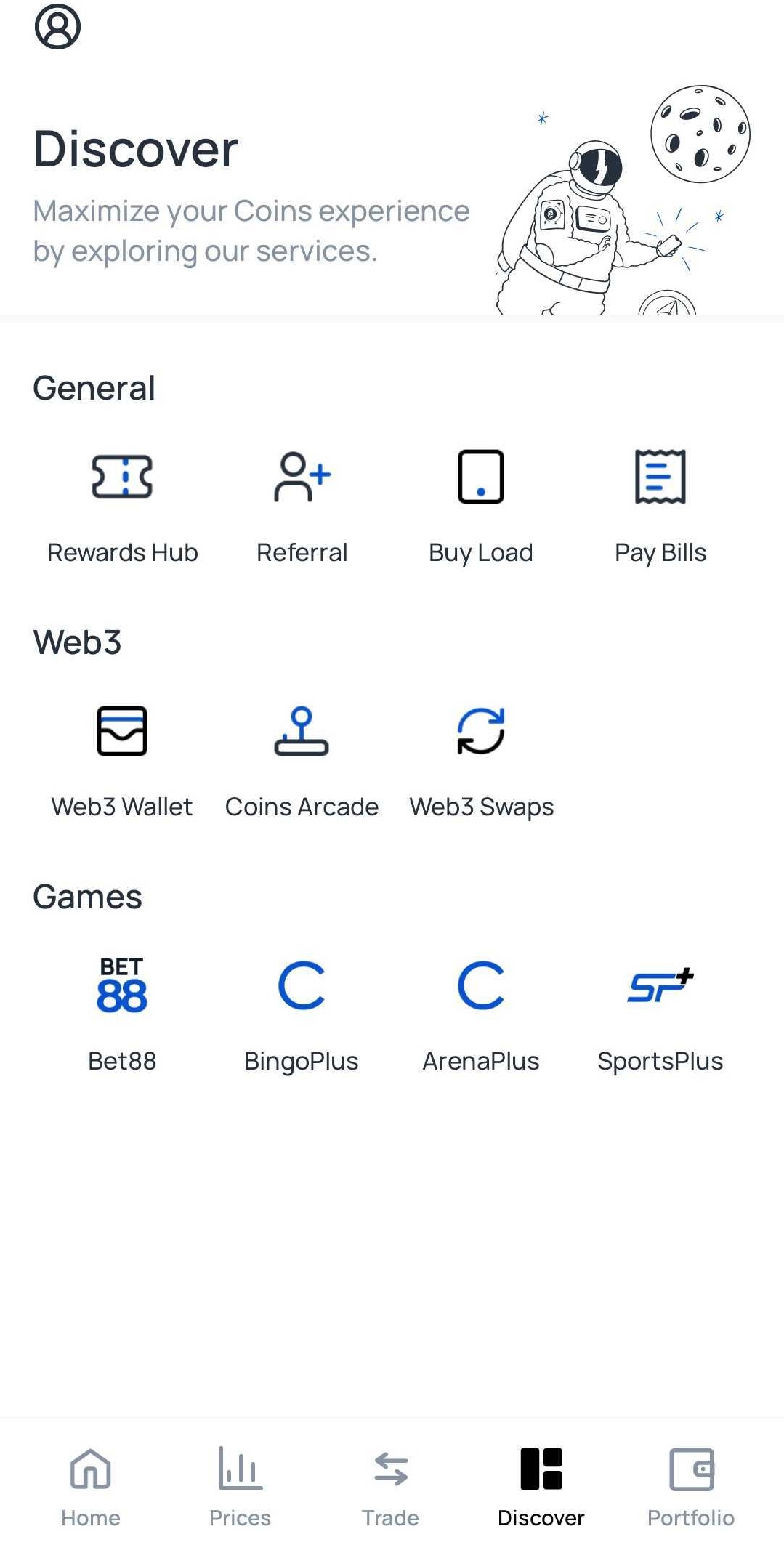The width and height of the screenshot is (784, 1550).
Task: Switch to the Prices tab
Action: [x=240, y=1482]
